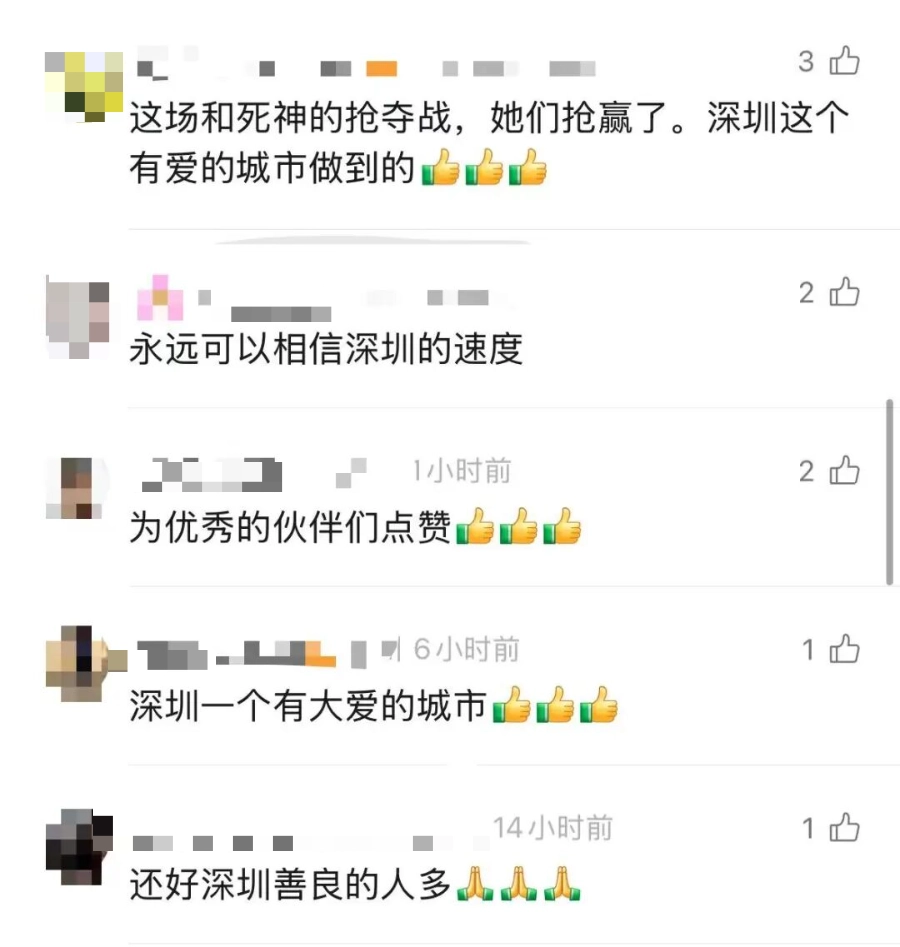The image size is (900, 947).
Task: Like the comment 为优秀的伙伴们点赞
Action: (845, 470)
